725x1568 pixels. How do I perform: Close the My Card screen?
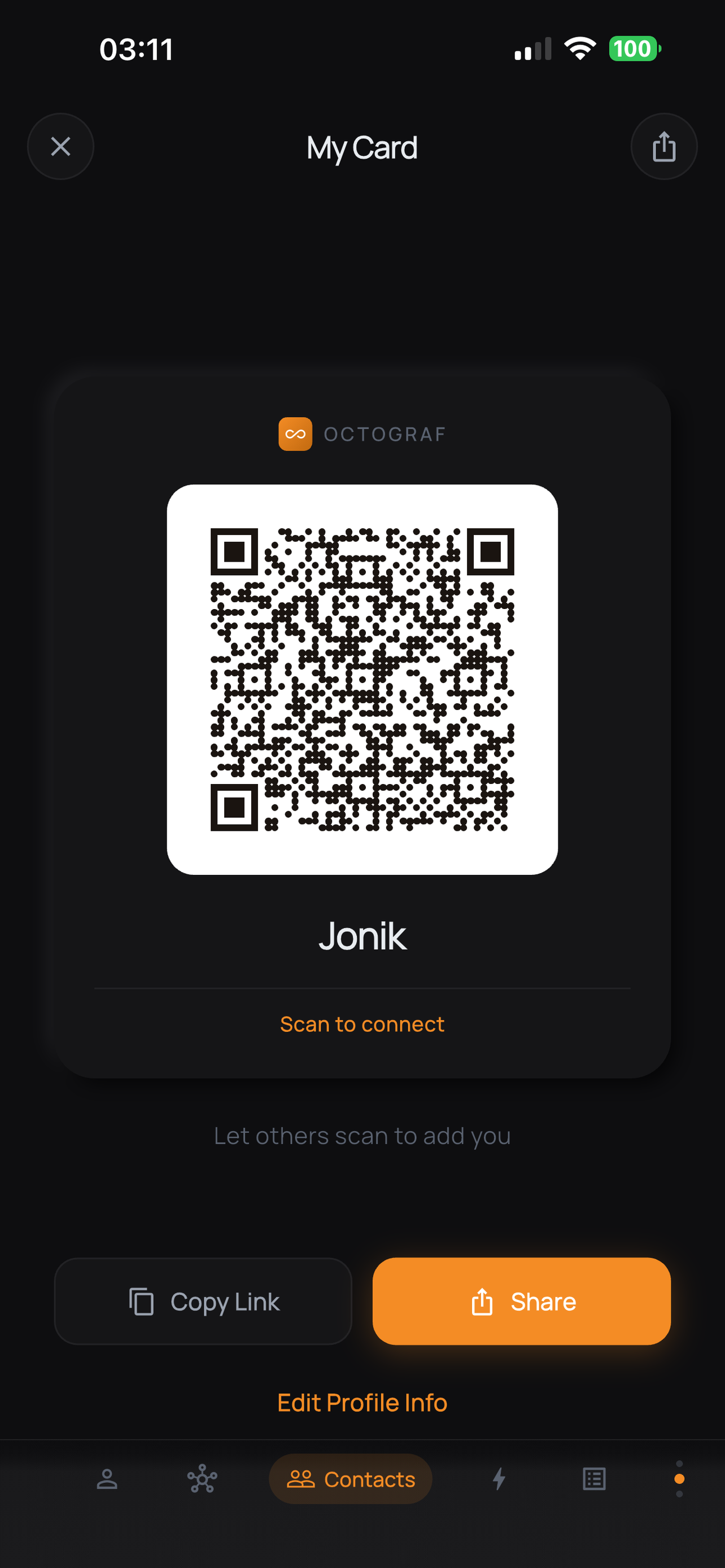coord(60,147)
